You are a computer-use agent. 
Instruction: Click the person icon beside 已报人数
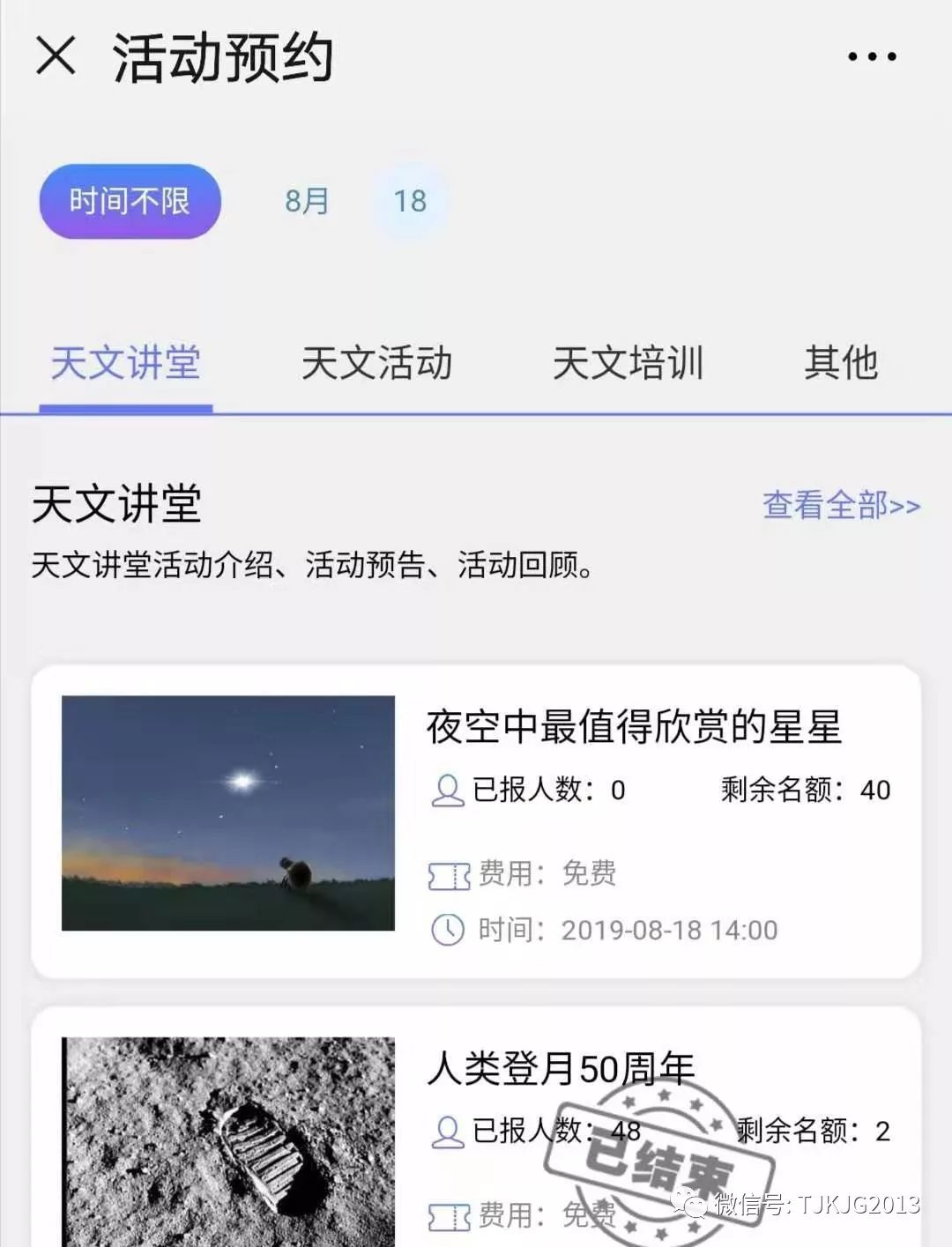(x=445, y=789)
